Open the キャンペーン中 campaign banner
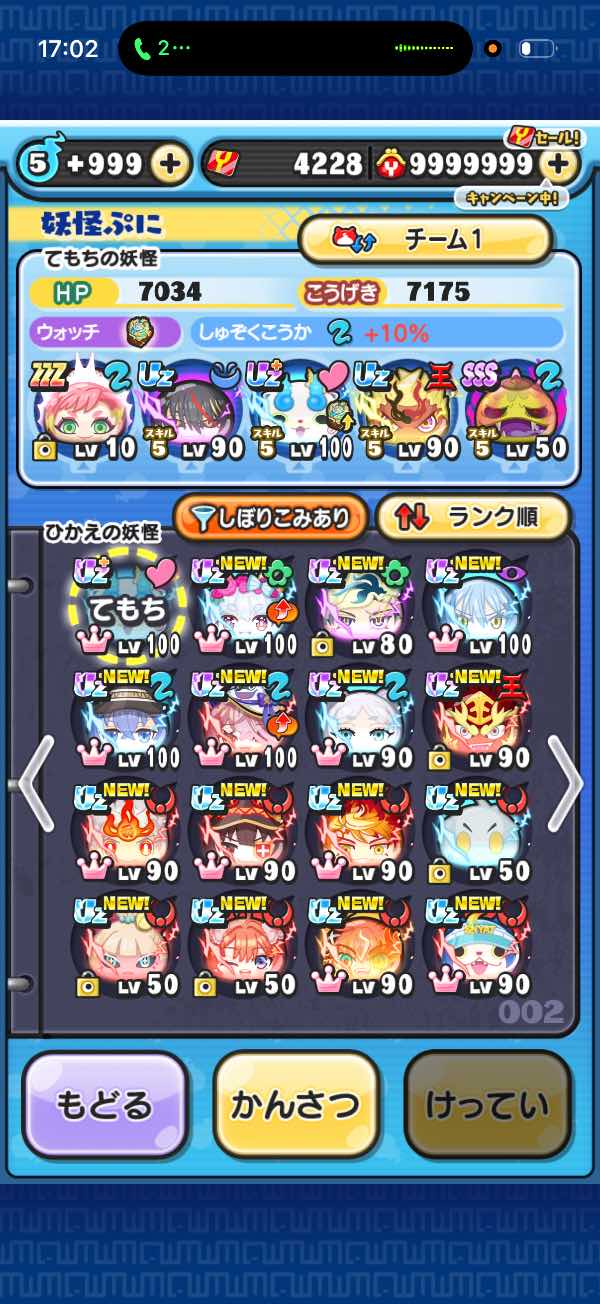This screenshot has width=600, height=1304. click(x=512, y=197)
